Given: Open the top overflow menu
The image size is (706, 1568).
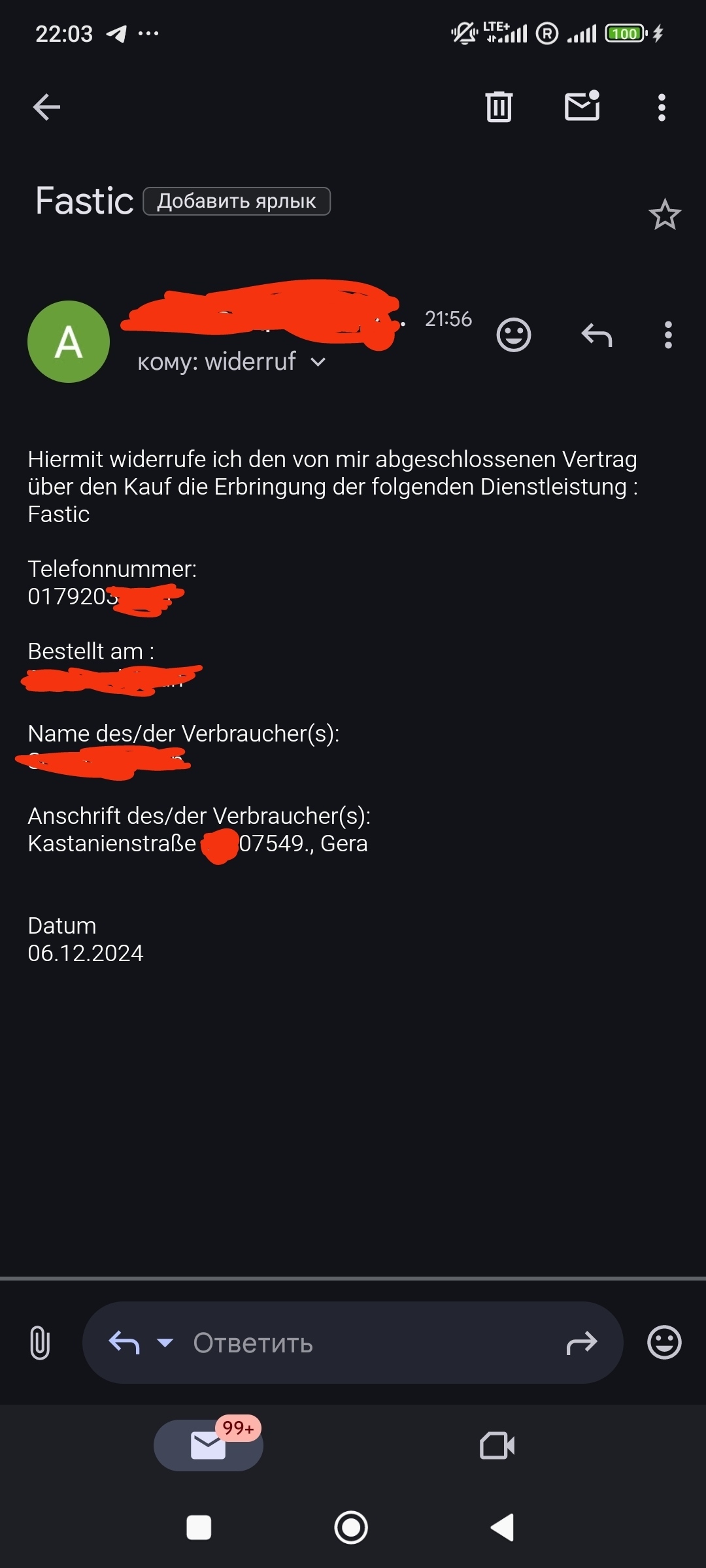Looking at the screenshot, I should tap(662, 107).
